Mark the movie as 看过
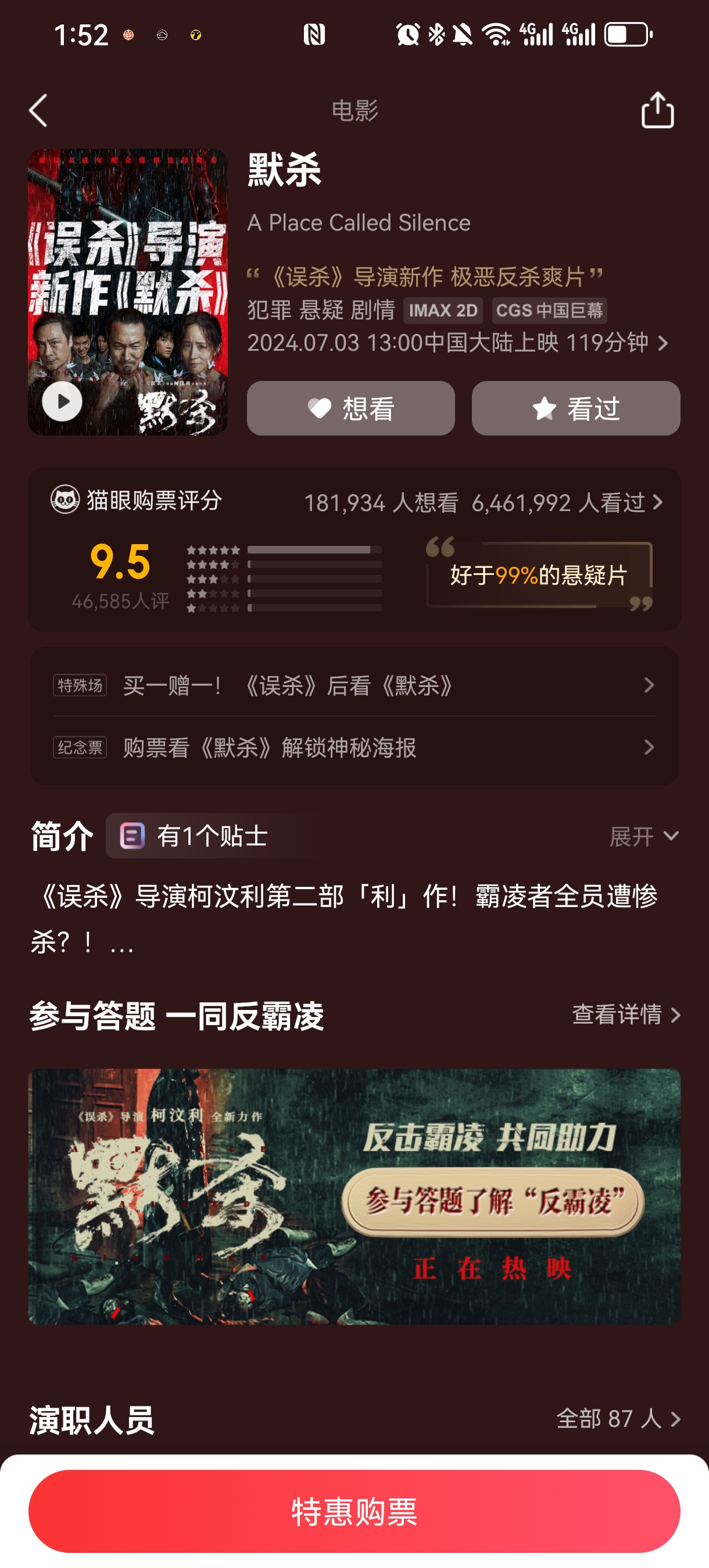The image size is (709, 1568). [575, 408]
